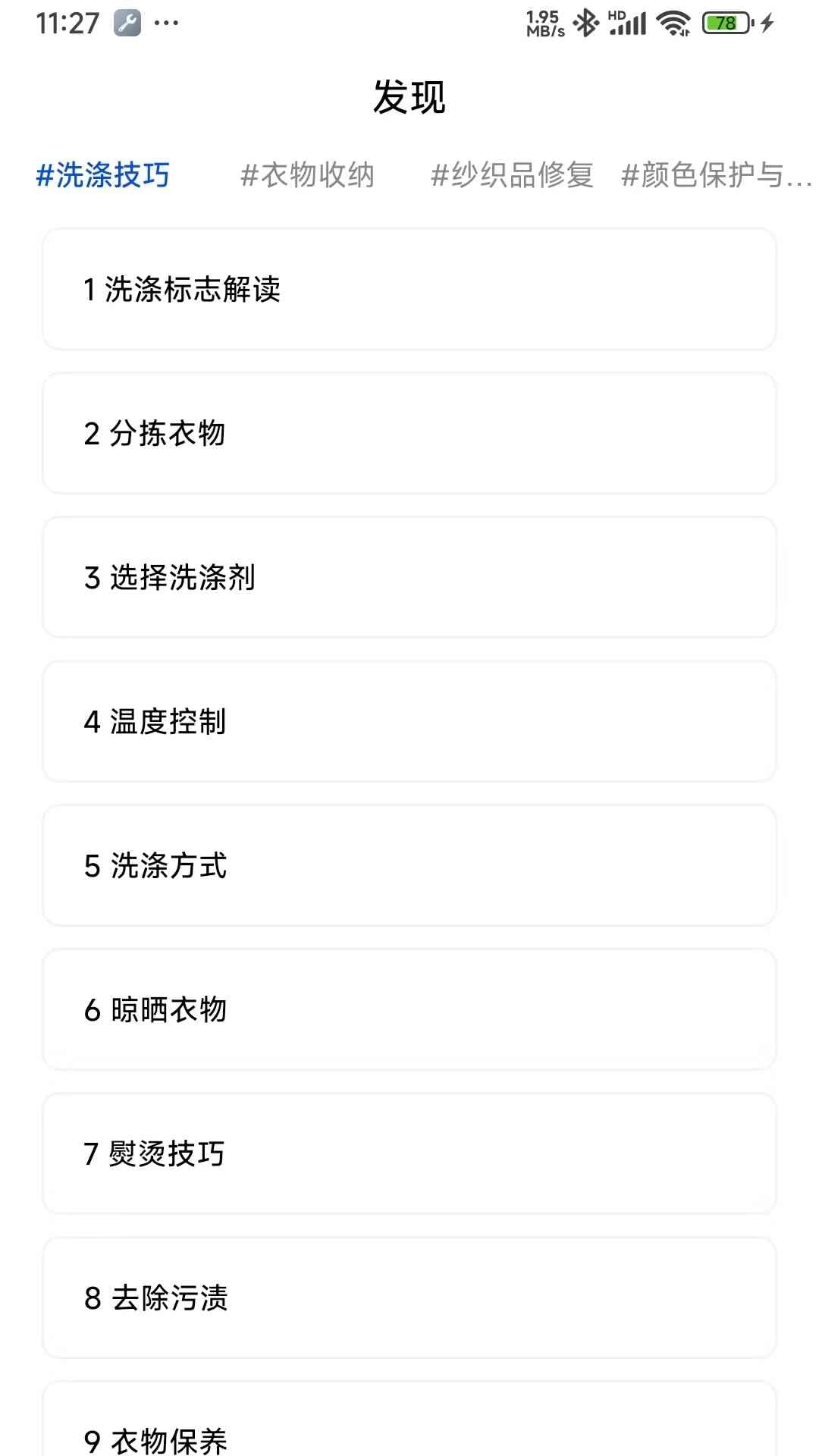Select the 洗涤方式 card
The width and height of the screenshot is (819, 1456).
pyautogui.click(x=409, y=865)
